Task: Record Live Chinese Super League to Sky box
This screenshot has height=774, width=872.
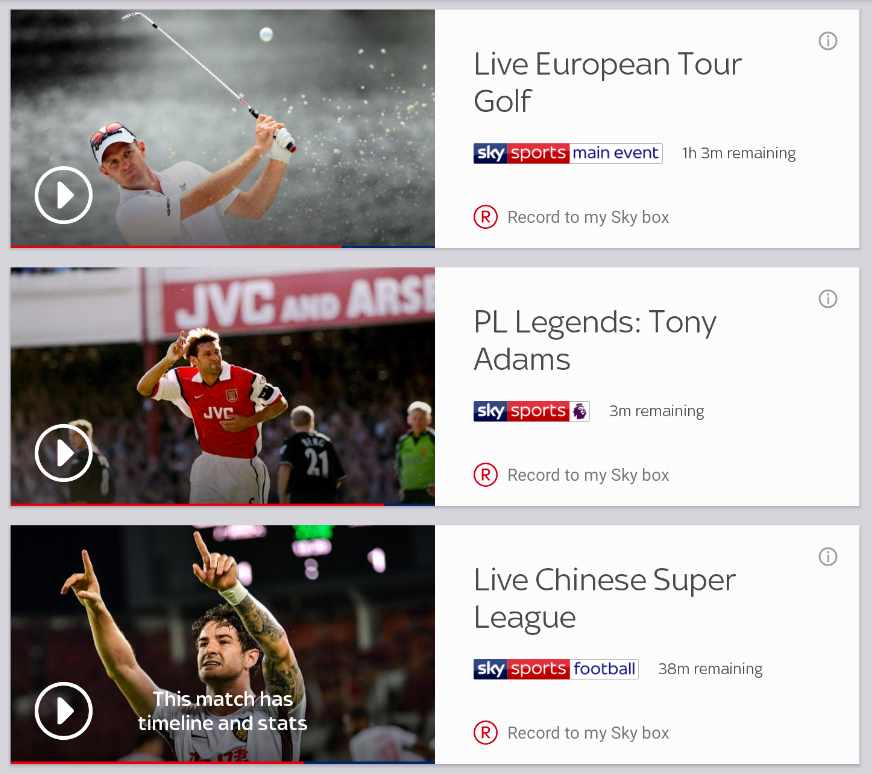Action: point(572,733)
